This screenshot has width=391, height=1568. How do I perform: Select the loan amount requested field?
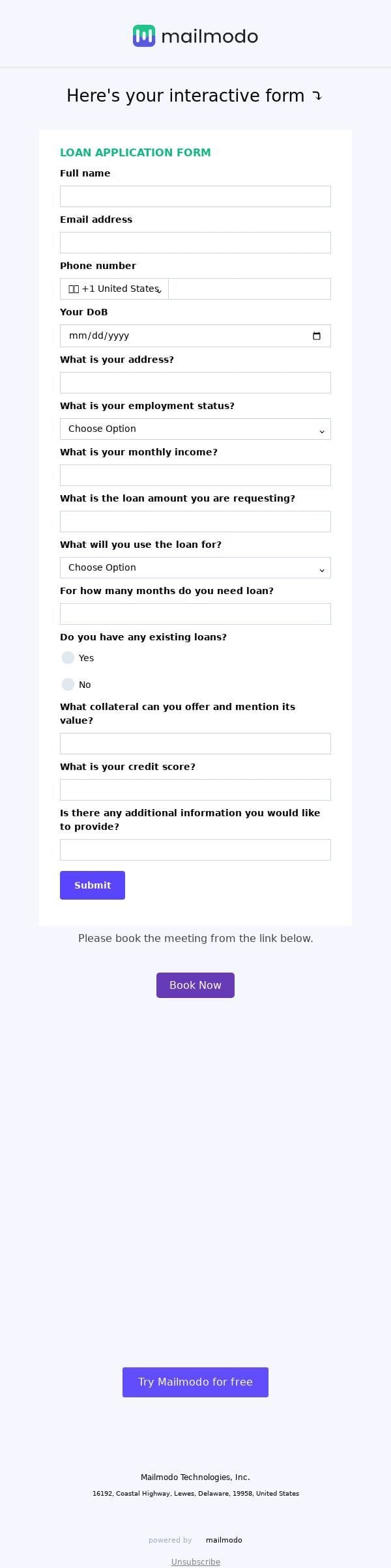click(x=195, y=521)
